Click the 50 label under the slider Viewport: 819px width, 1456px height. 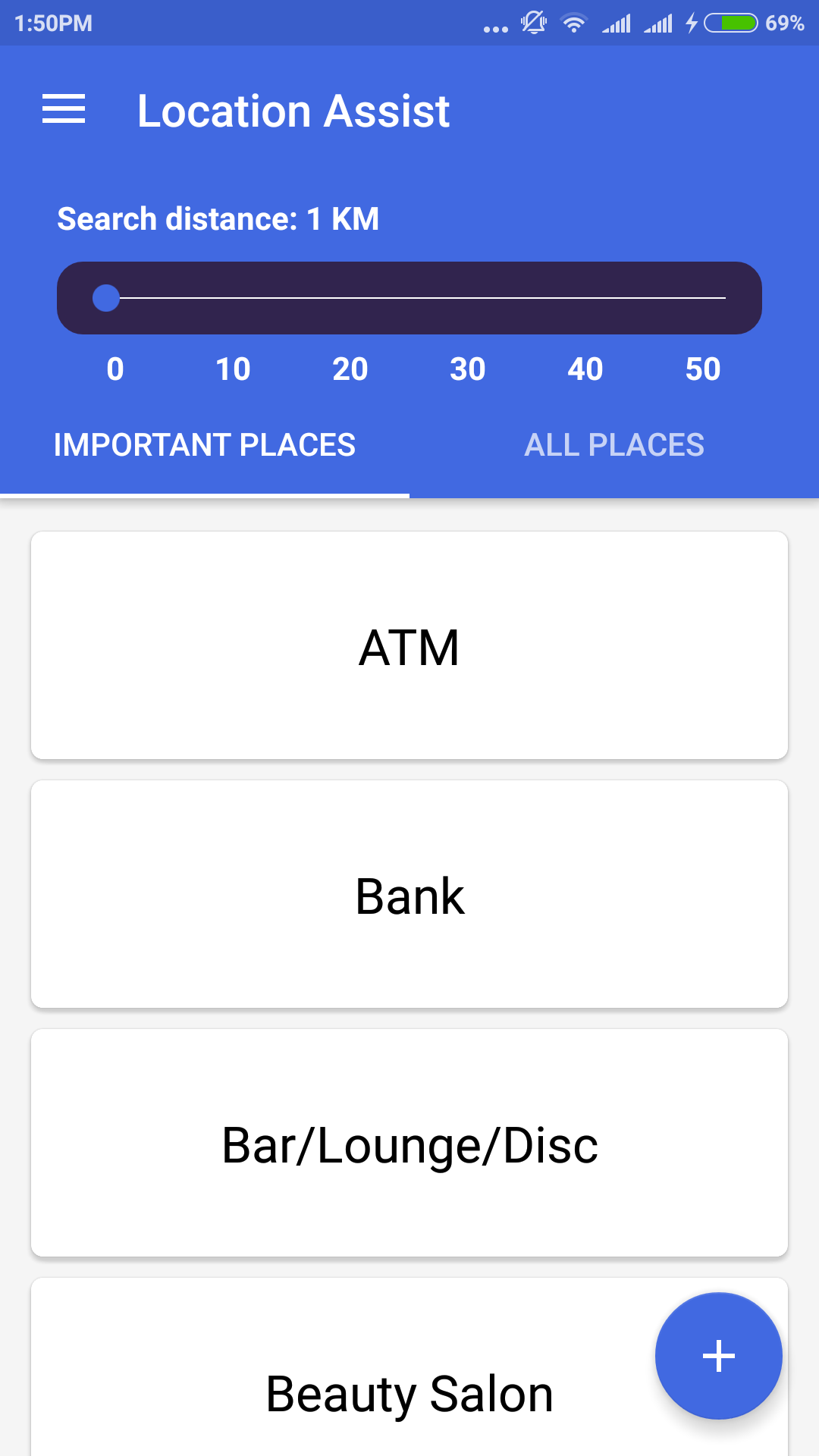click(702, 369)
